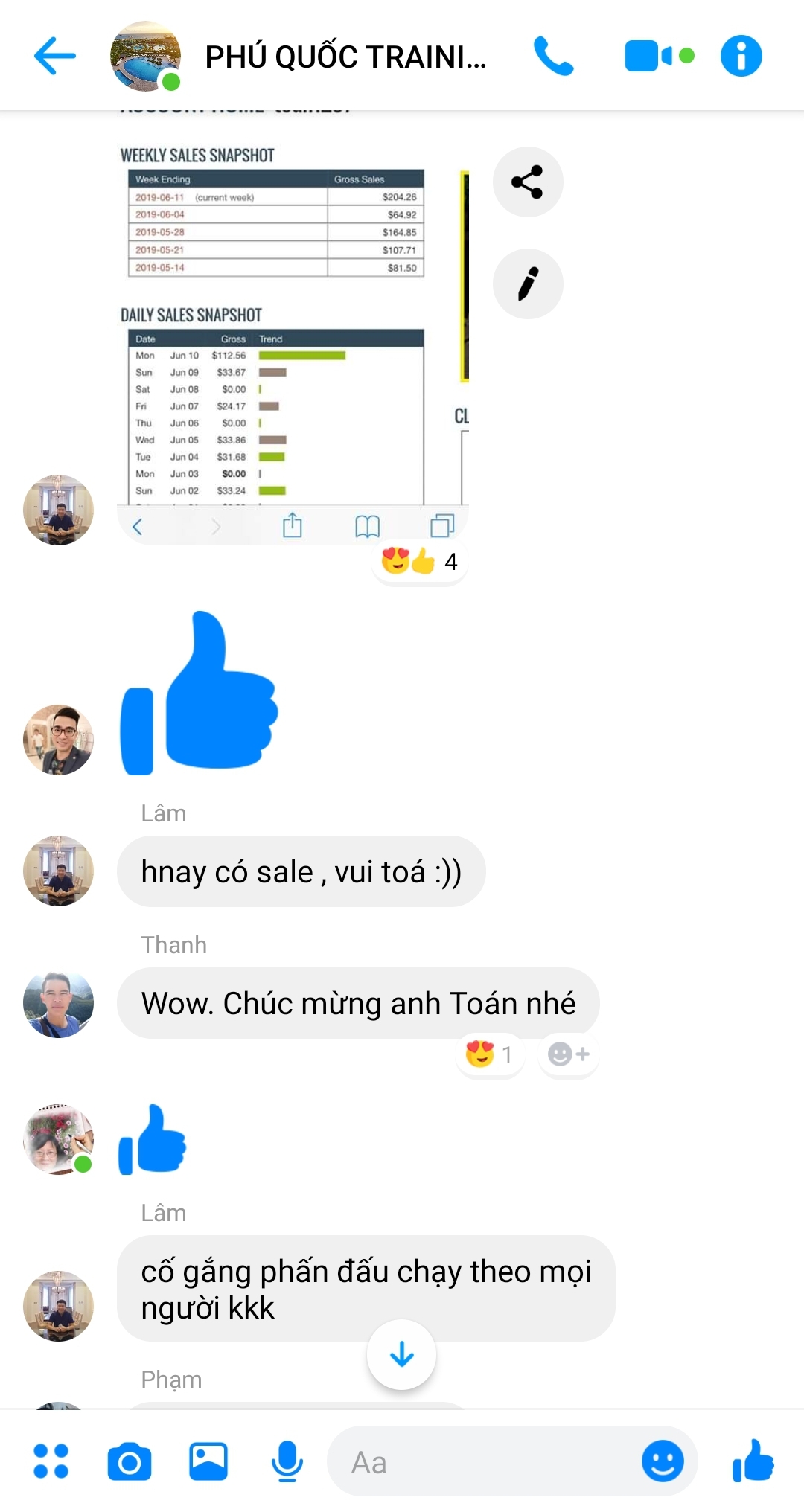
Task: Start a video call with the group
Action: (x=649, y=57)
